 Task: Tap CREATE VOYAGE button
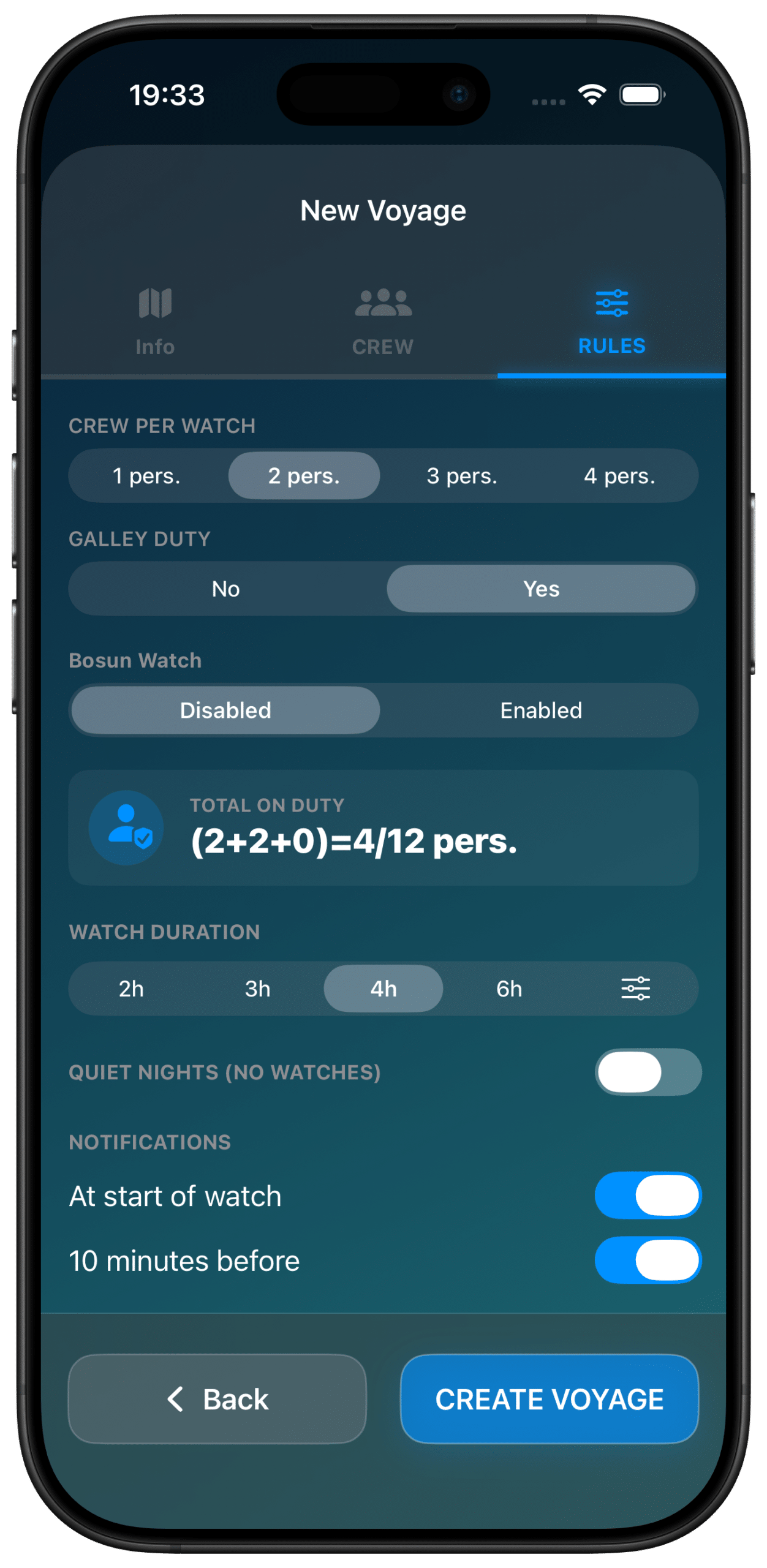(550, 1399)
